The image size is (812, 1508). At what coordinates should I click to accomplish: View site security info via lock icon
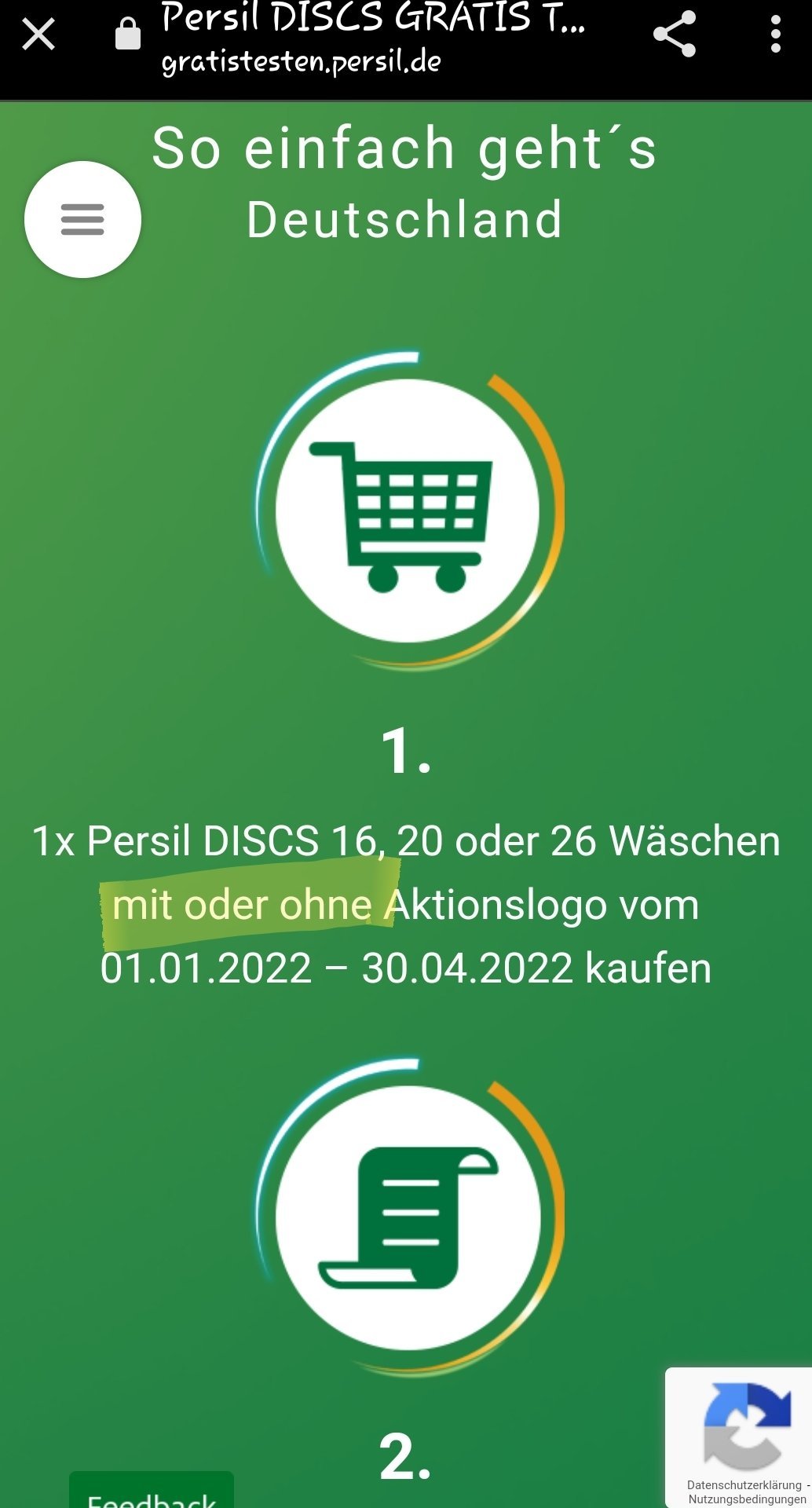click(x=128, y=35)
